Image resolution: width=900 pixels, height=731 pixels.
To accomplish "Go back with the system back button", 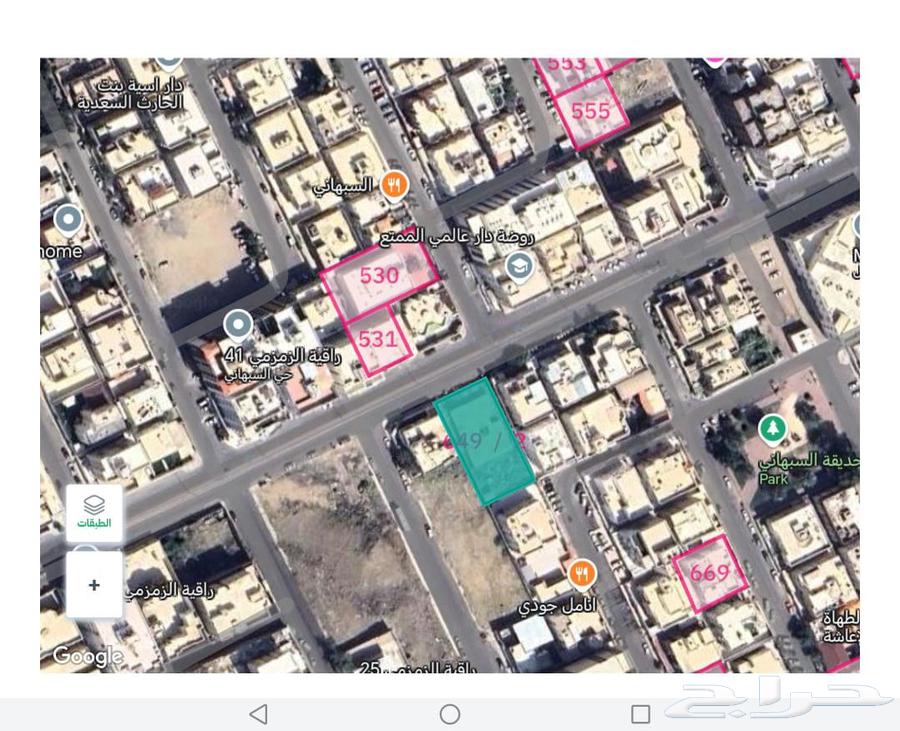I will coord(259,713).
